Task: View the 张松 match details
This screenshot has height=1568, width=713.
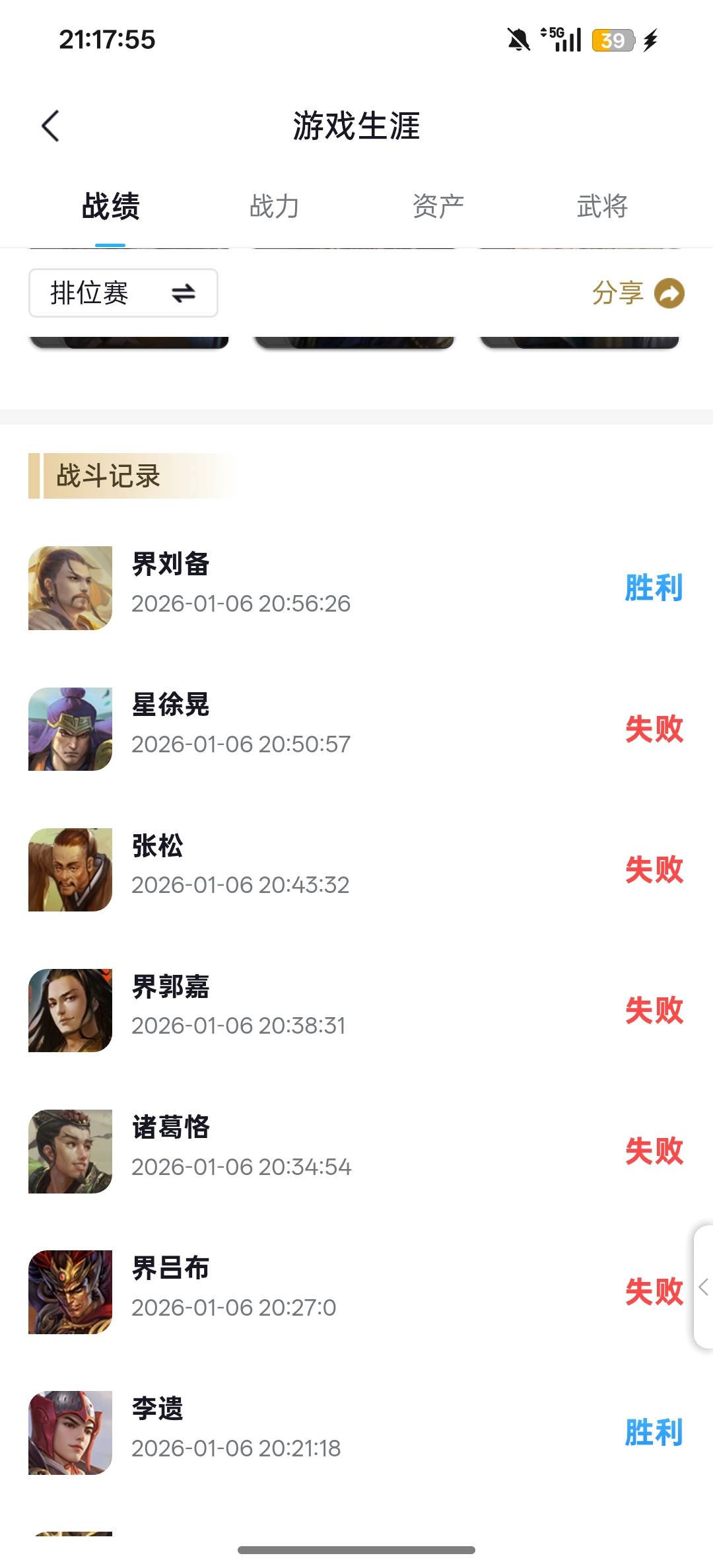Action: [x=356, y=869]
